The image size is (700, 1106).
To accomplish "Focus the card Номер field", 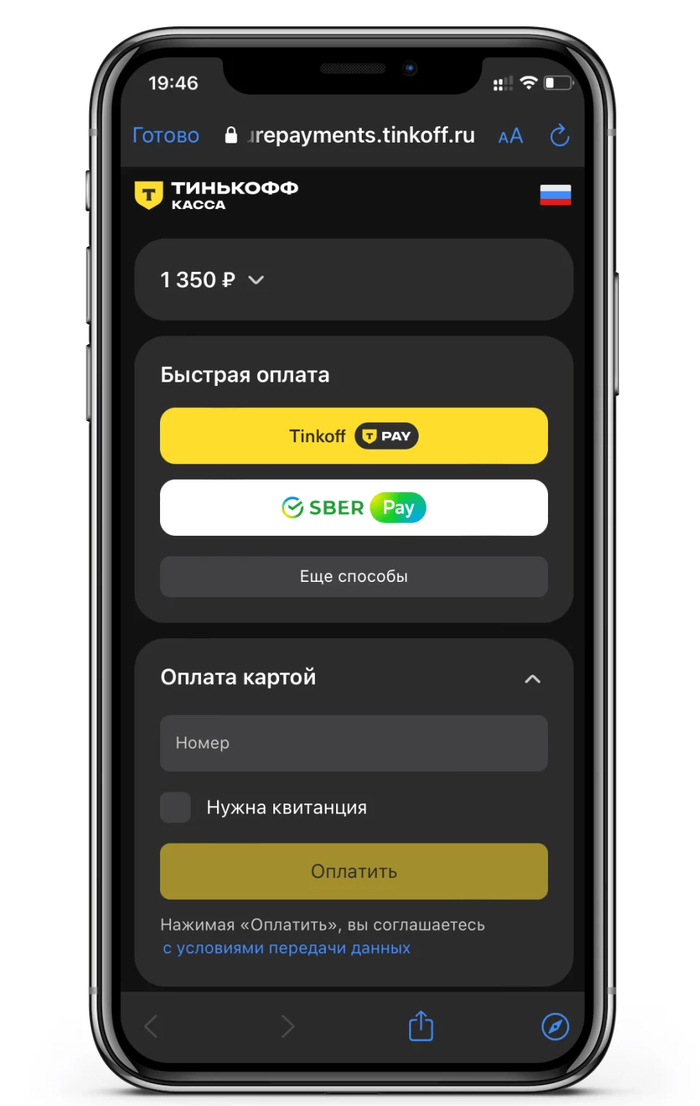I will click(354, 743).
